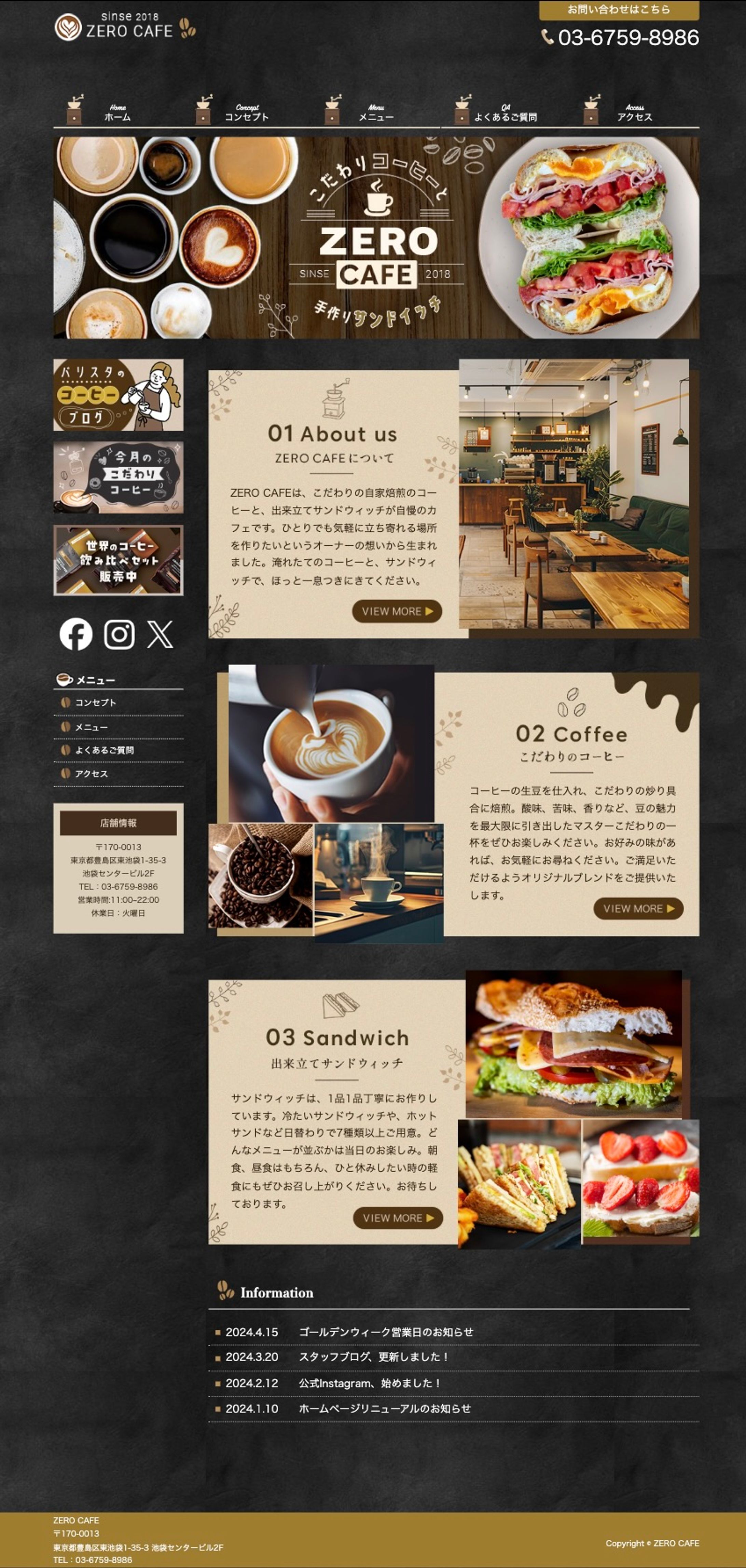Screen dimensions: 746x1568
Task: Tap VIEW MORE under 01 About us
Action: point(397,611)
